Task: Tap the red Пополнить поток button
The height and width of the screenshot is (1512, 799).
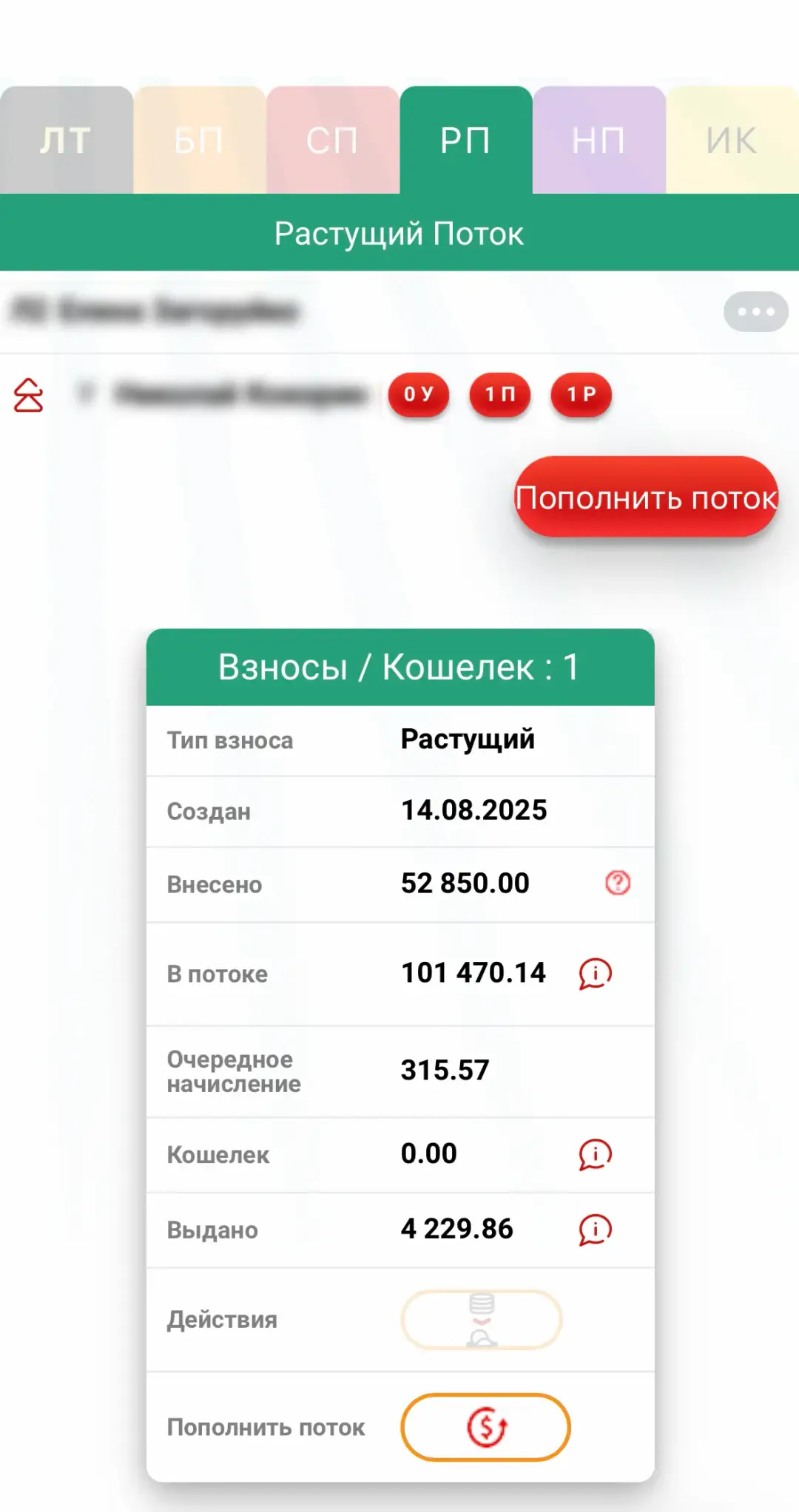Action: point(646,497)
